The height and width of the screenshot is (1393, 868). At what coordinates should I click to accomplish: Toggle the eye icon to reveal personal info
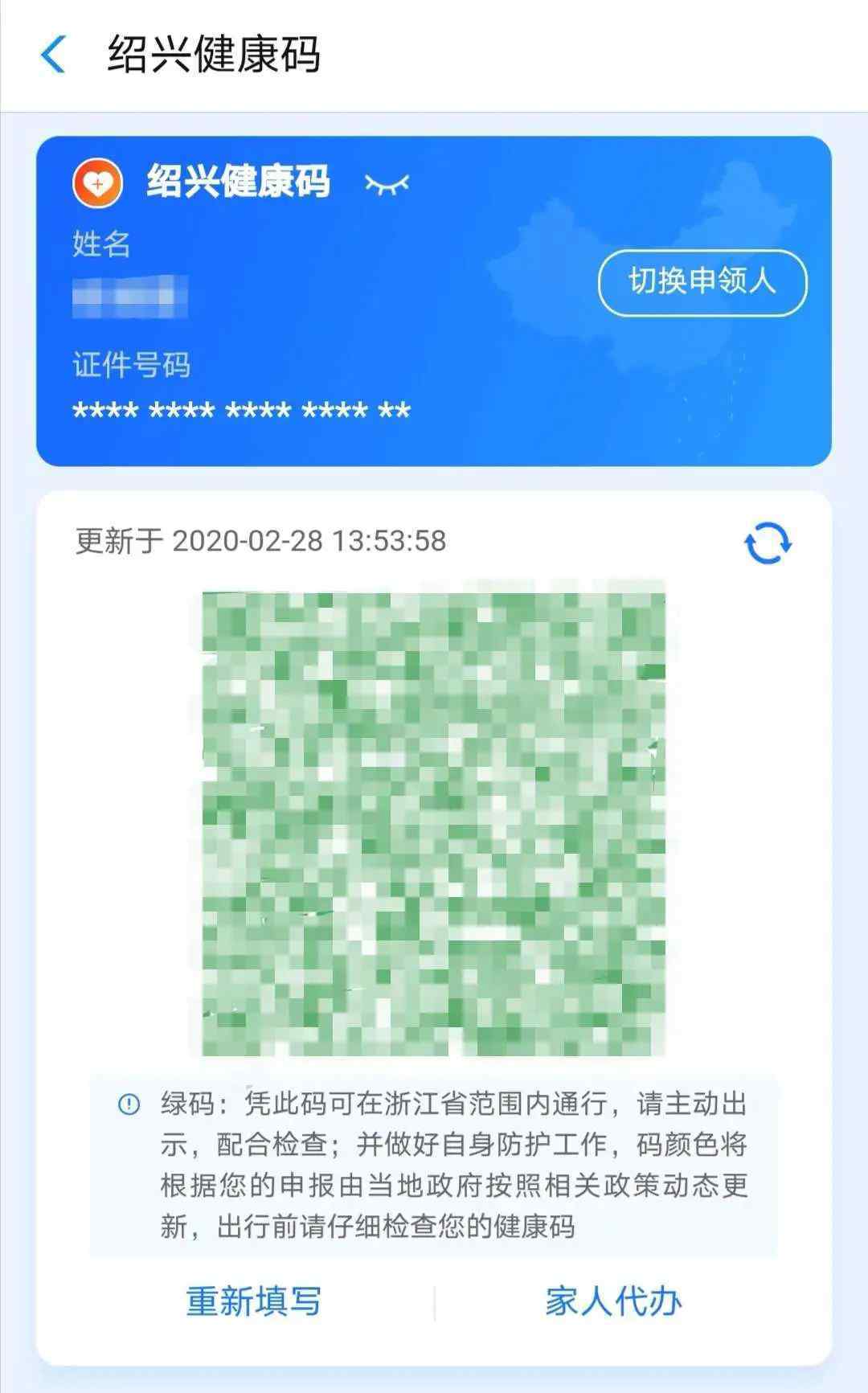[x=387, y=184]
